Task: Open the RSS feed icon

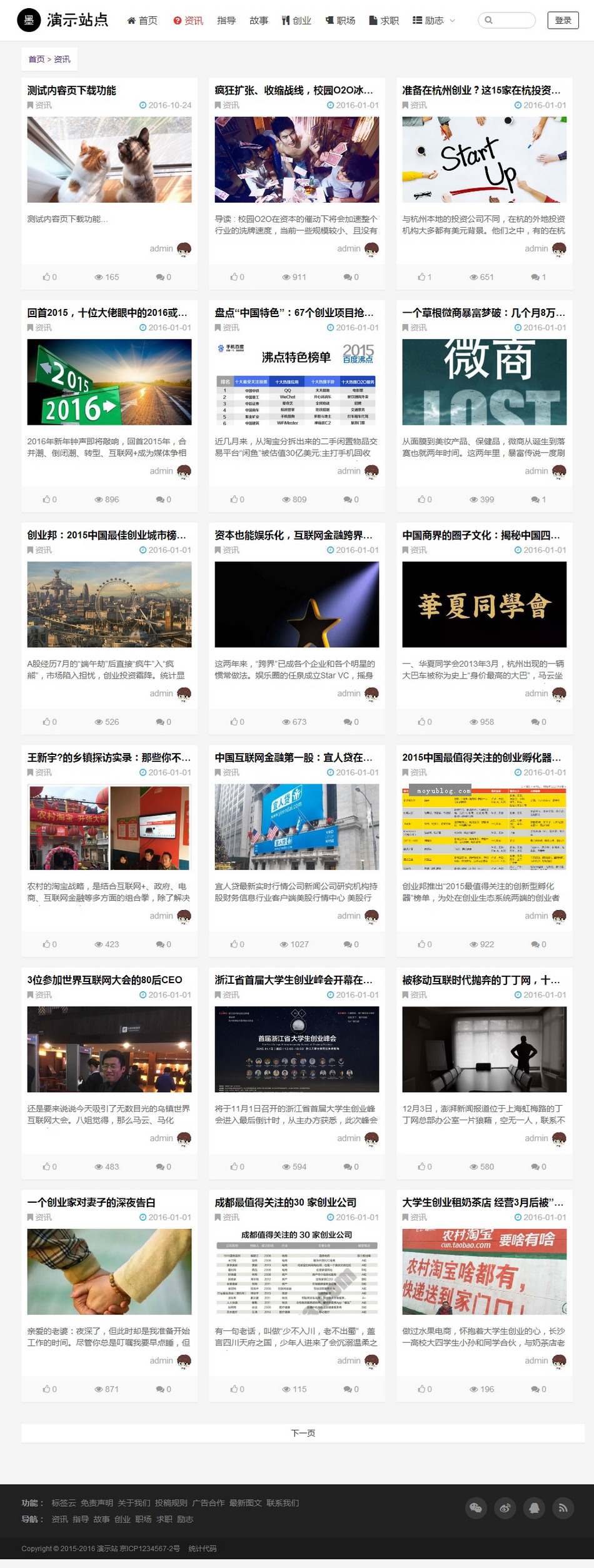Action: pyautogui.click(x=563, y=1508)
